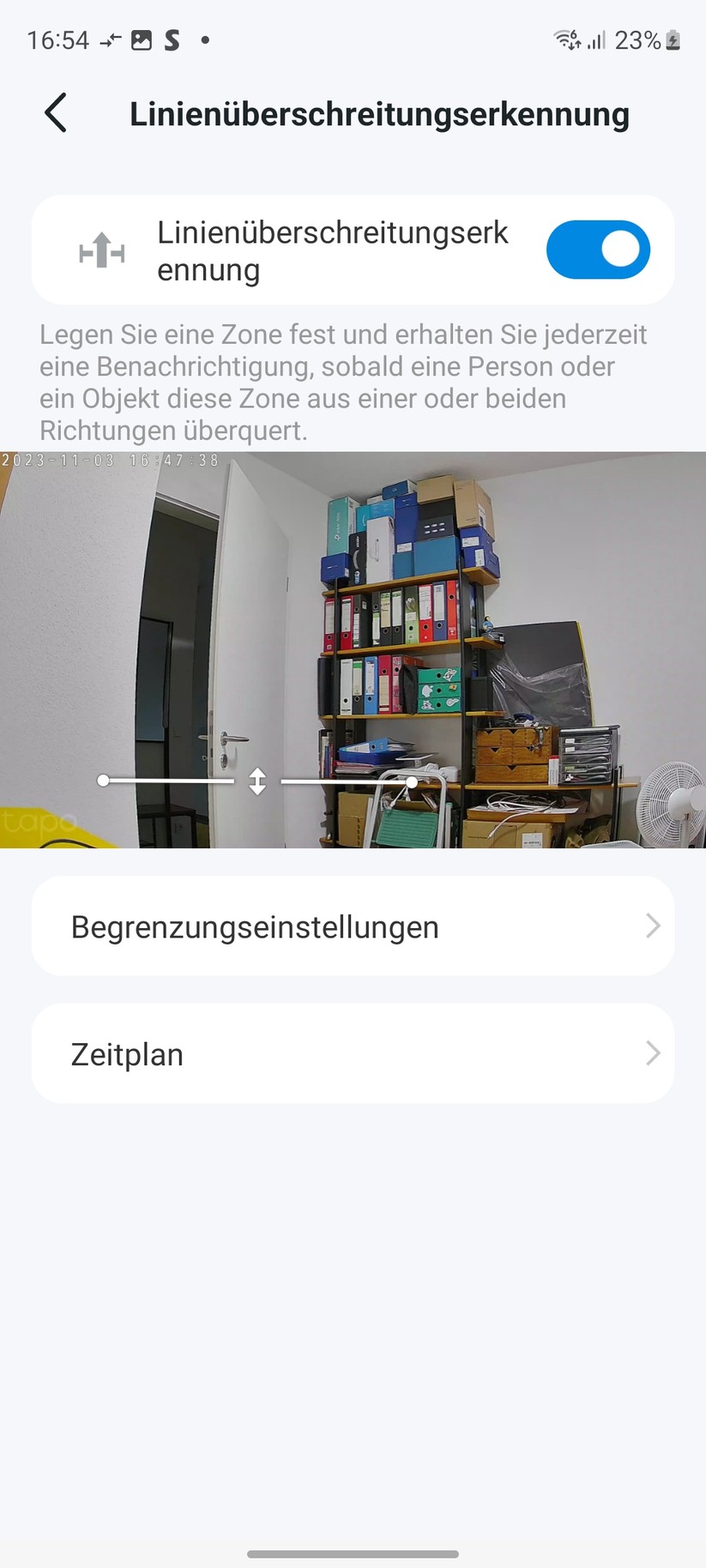Tap the left endpoint handle of the detection line
Image resolution: width=706 pixels, height=1568 pixels.
click(x=103, y=780)
